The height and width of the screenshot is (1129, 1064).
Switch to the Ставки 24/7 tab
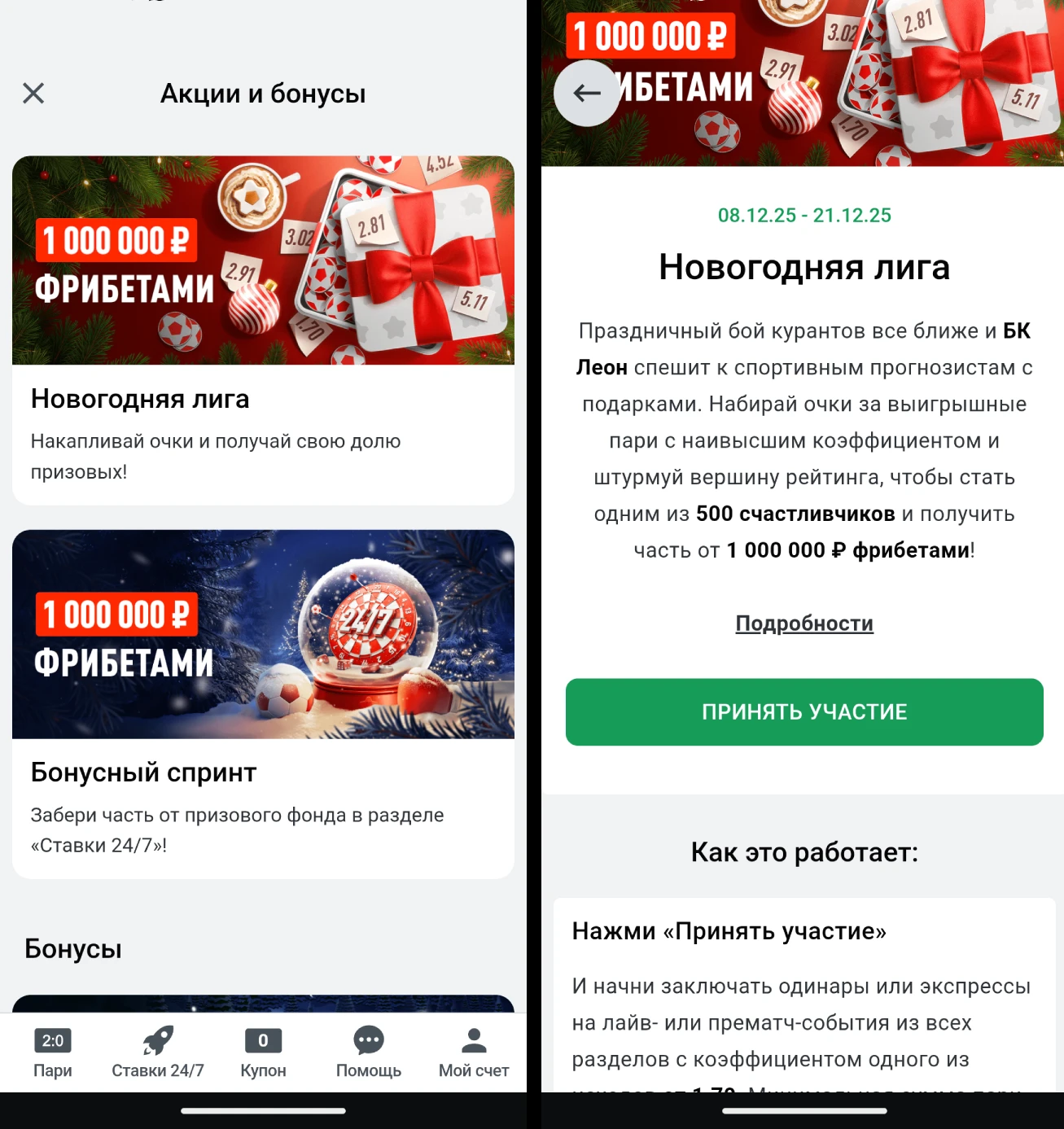click(x=158, y=1052)
